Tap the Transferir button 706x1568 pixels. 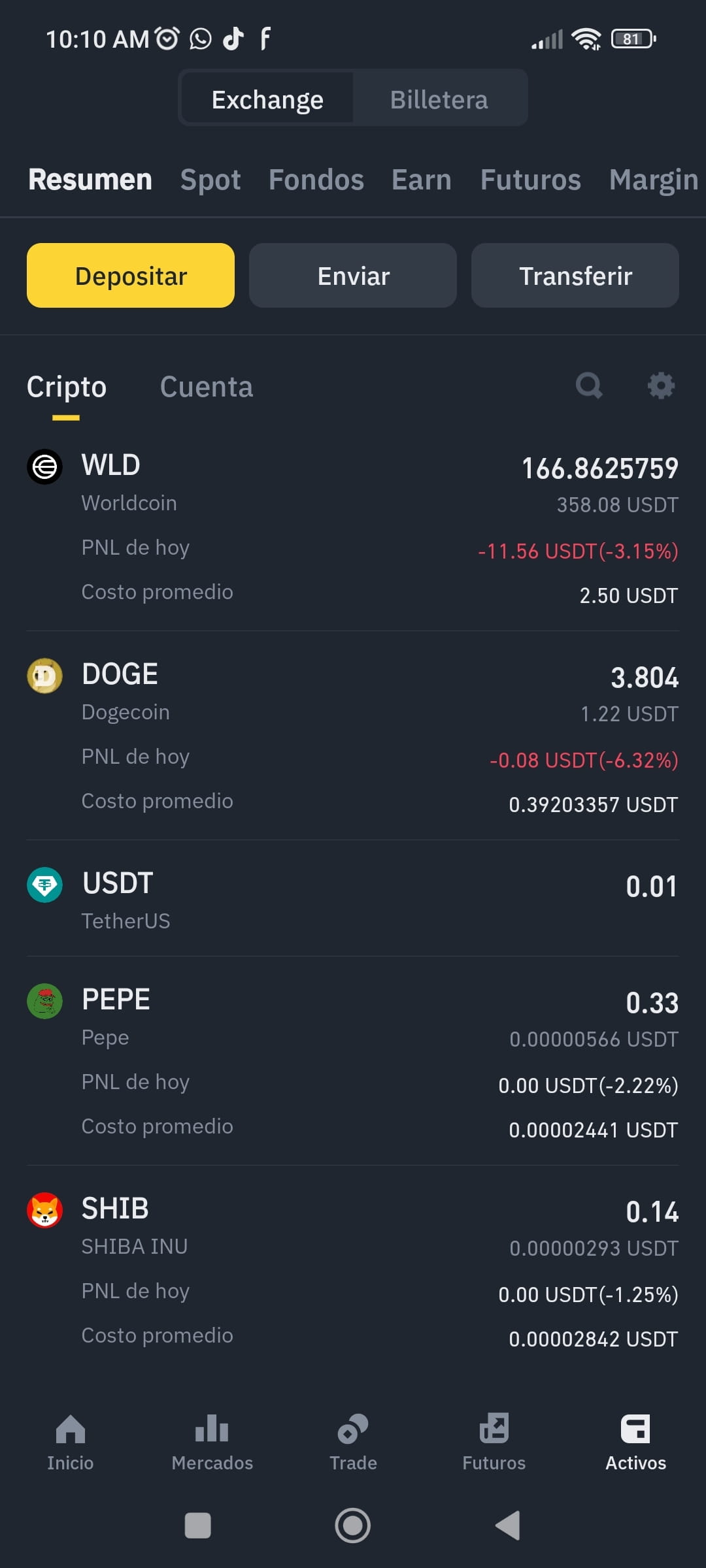[575, 276]
